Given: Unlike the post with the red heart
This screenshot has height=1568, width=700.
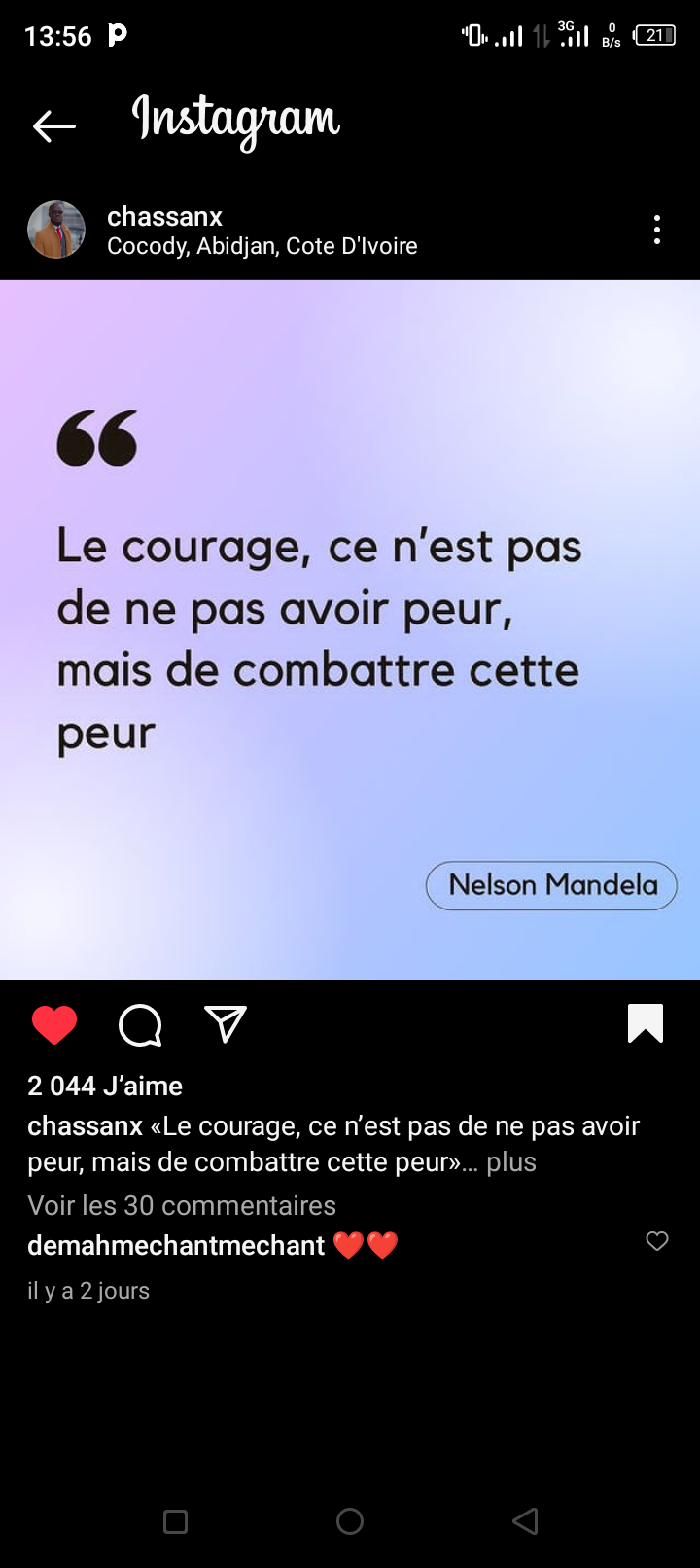Looking at the screenshot, I should [54, 1025].
